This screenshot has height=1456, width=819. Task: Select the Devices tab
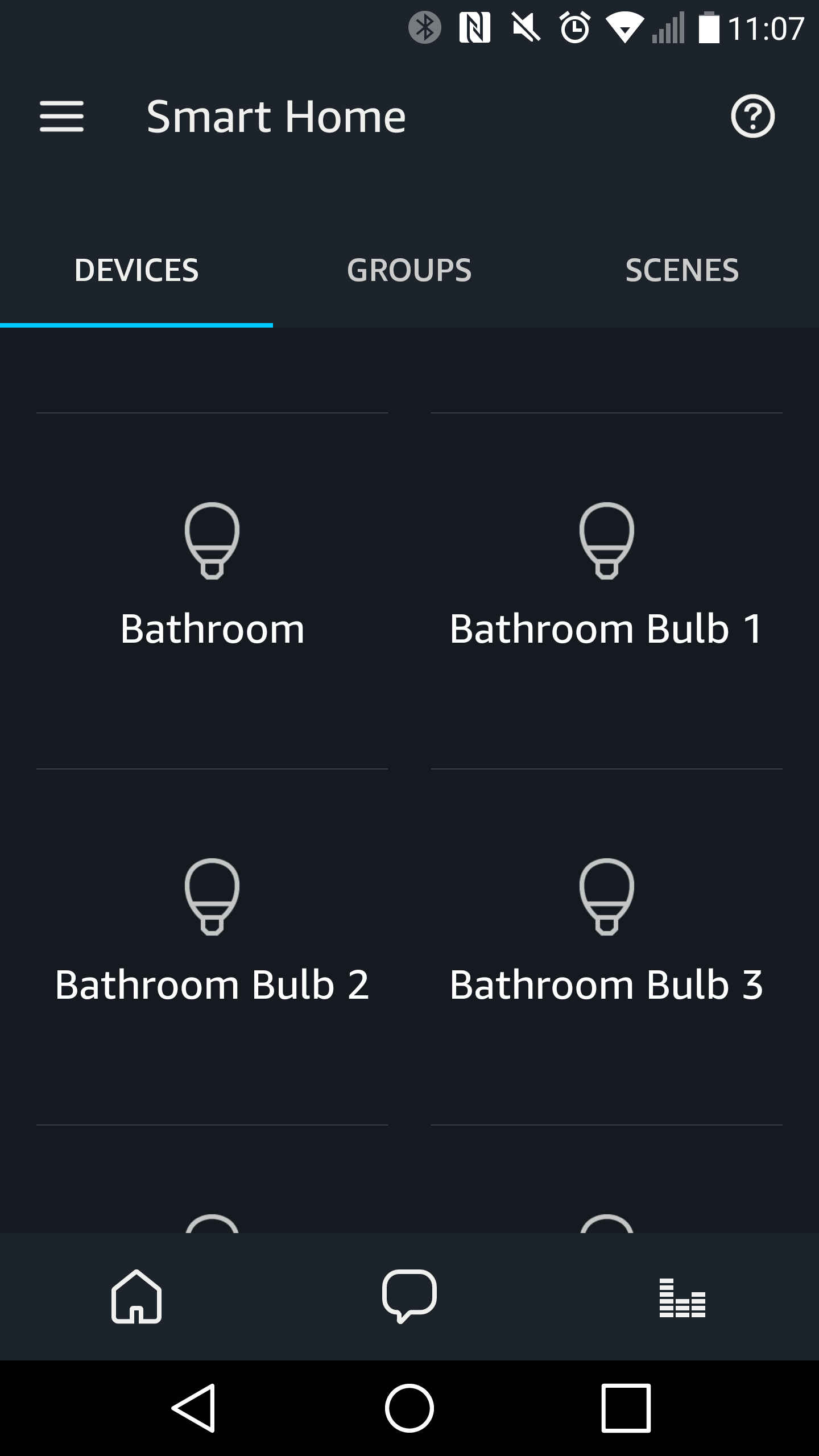click(136, 270)
